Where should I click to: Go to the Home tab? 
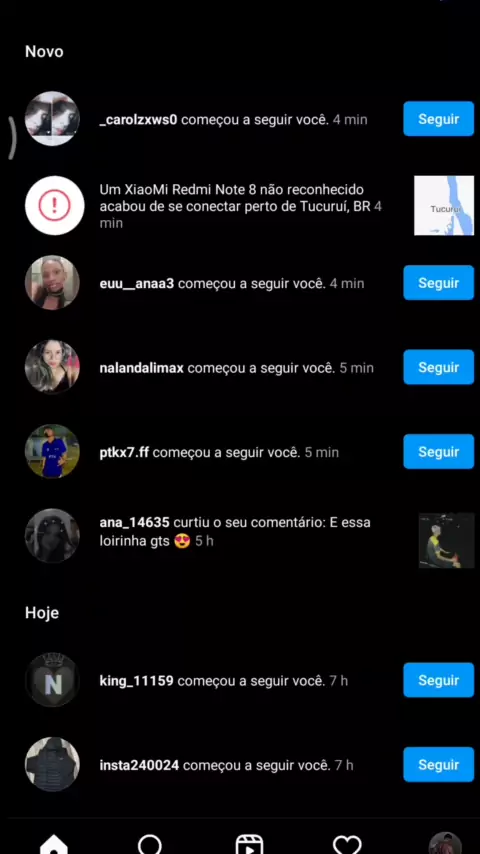point(53,843)
